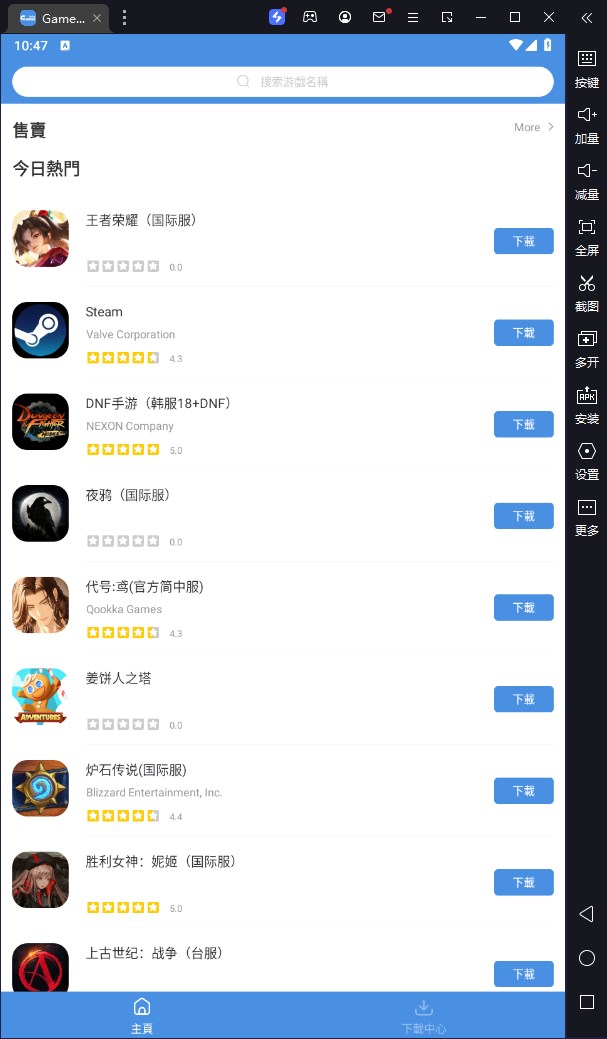The image size is (607, 1039).
Task: Switch to the 主頁 tab
Action: click(x=142, y=1015)
